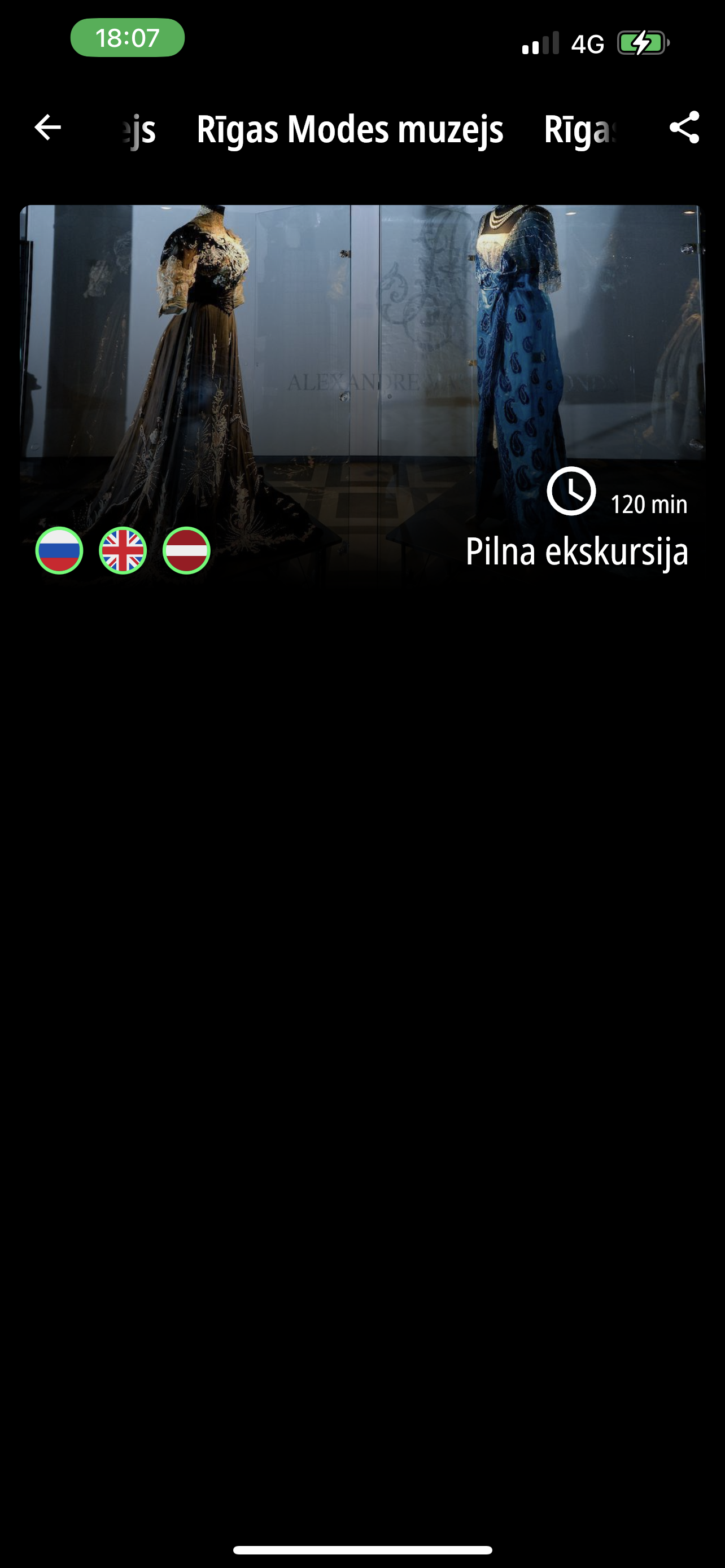Go back using the arrow icon
725x1568 pixels.
click(x=47, y=128)
